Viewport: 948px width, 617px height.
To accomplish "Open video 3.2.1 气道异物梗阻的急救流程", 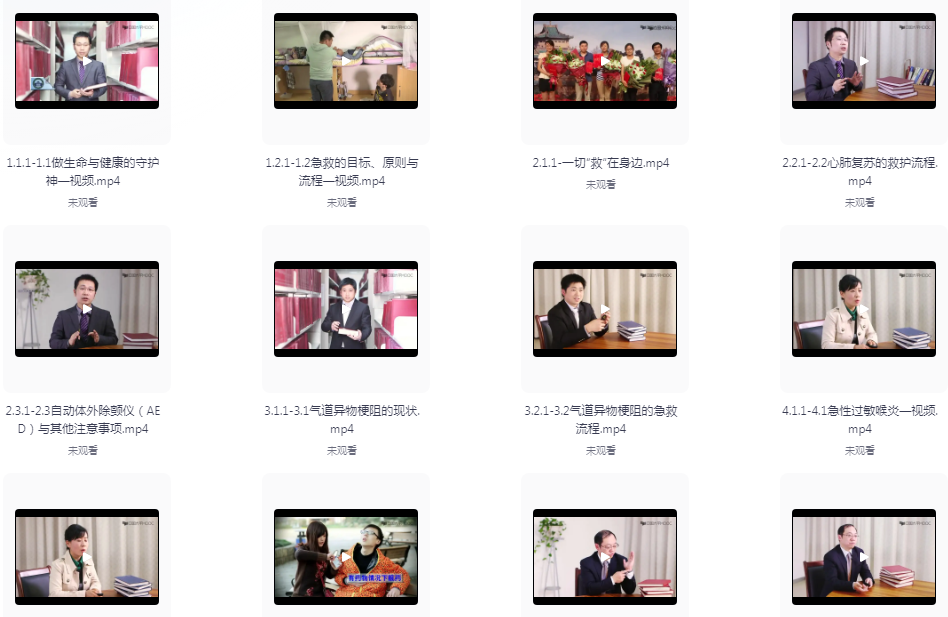I will 605,309.
